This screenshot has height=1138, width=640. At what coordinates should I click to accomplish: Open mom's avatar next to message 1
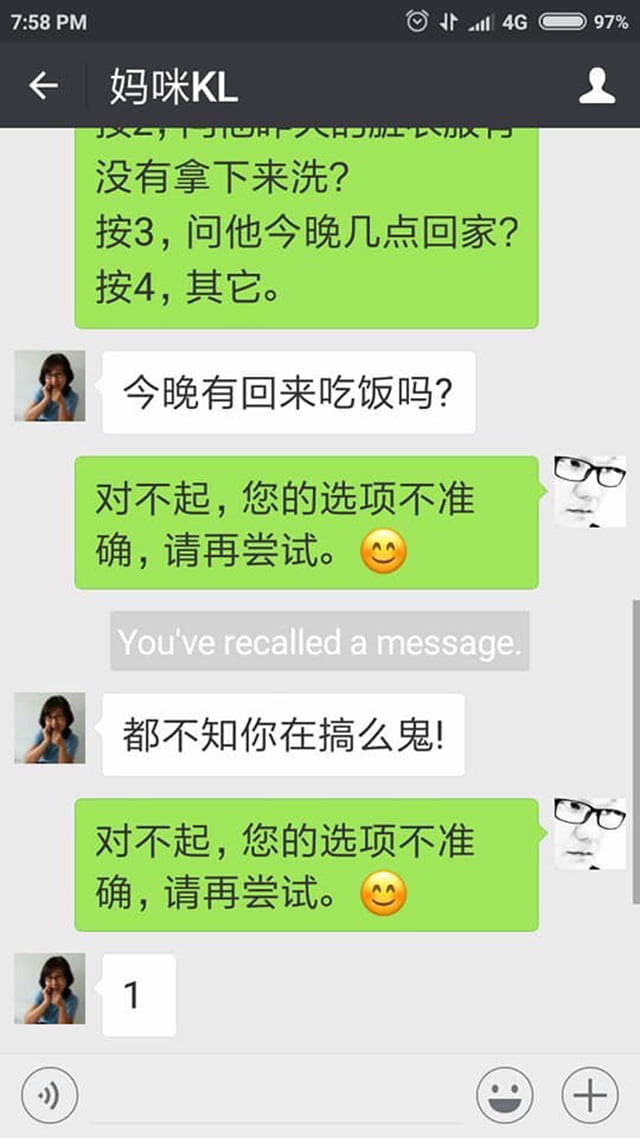coord(49,988)
